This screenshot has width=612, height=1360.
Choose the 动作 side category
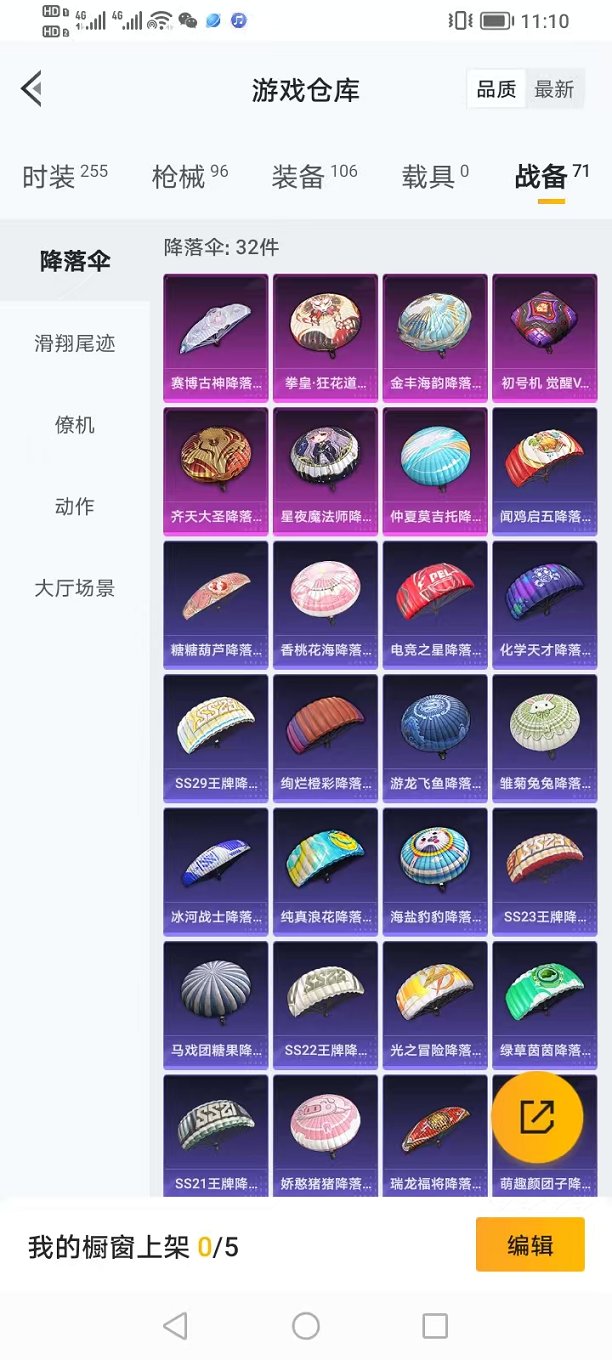tap(75, 507)
